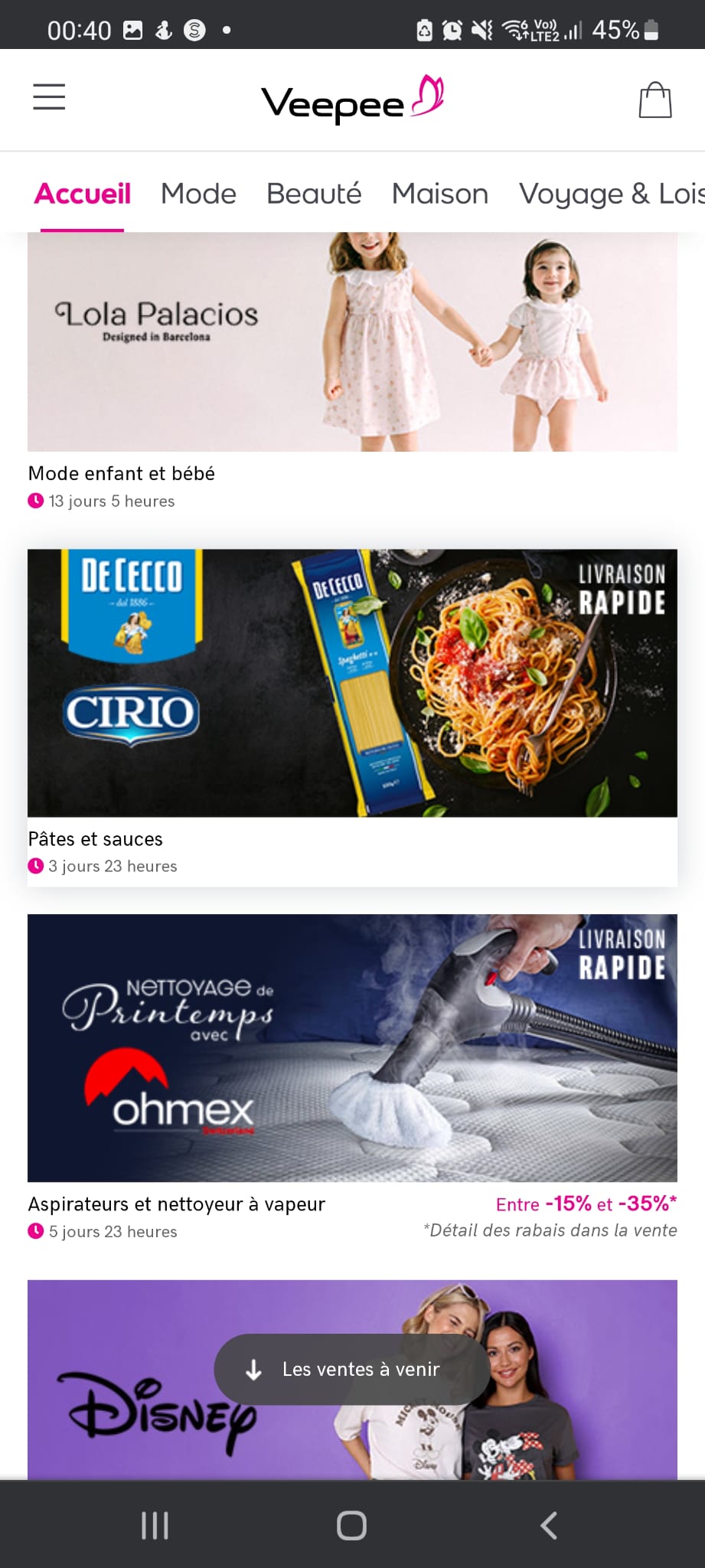Open recent apps from navigation bar
Screen dimensions: 705x1568
click(x=155, y=1525)
